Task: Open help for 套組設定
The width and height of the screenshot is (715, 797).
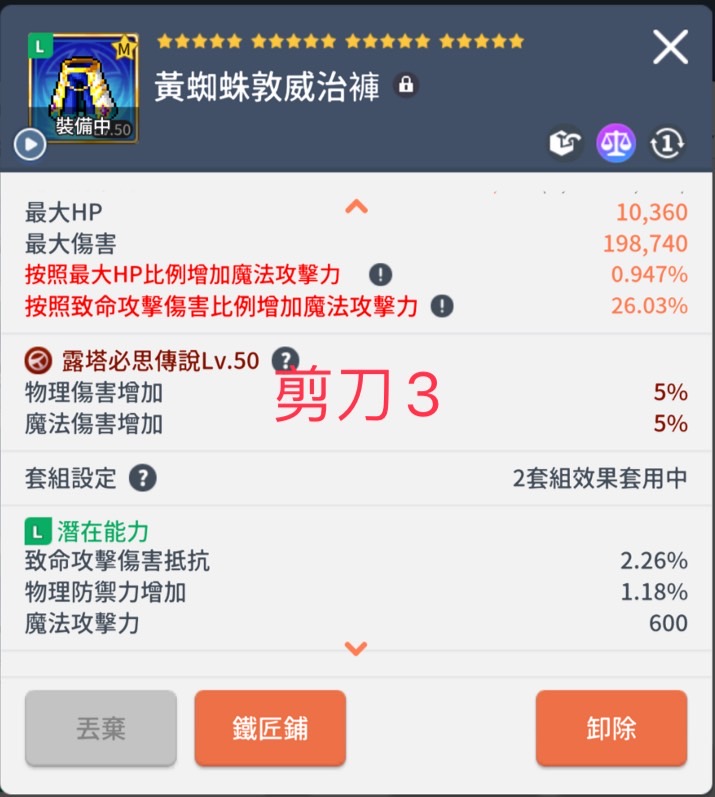Action: point(142,478)
